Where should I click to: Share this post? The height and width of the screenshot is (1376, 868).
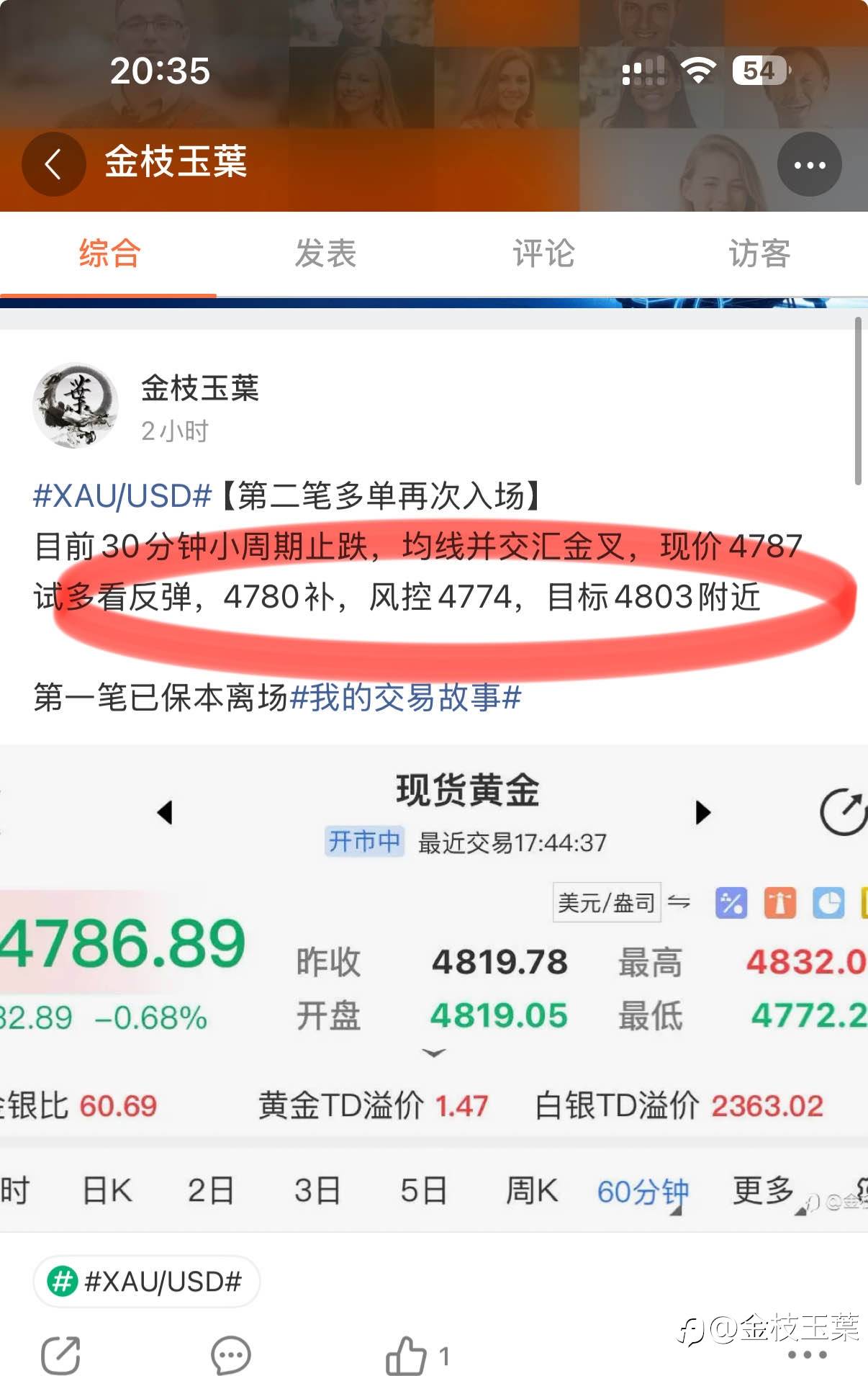pos(60,1356)
